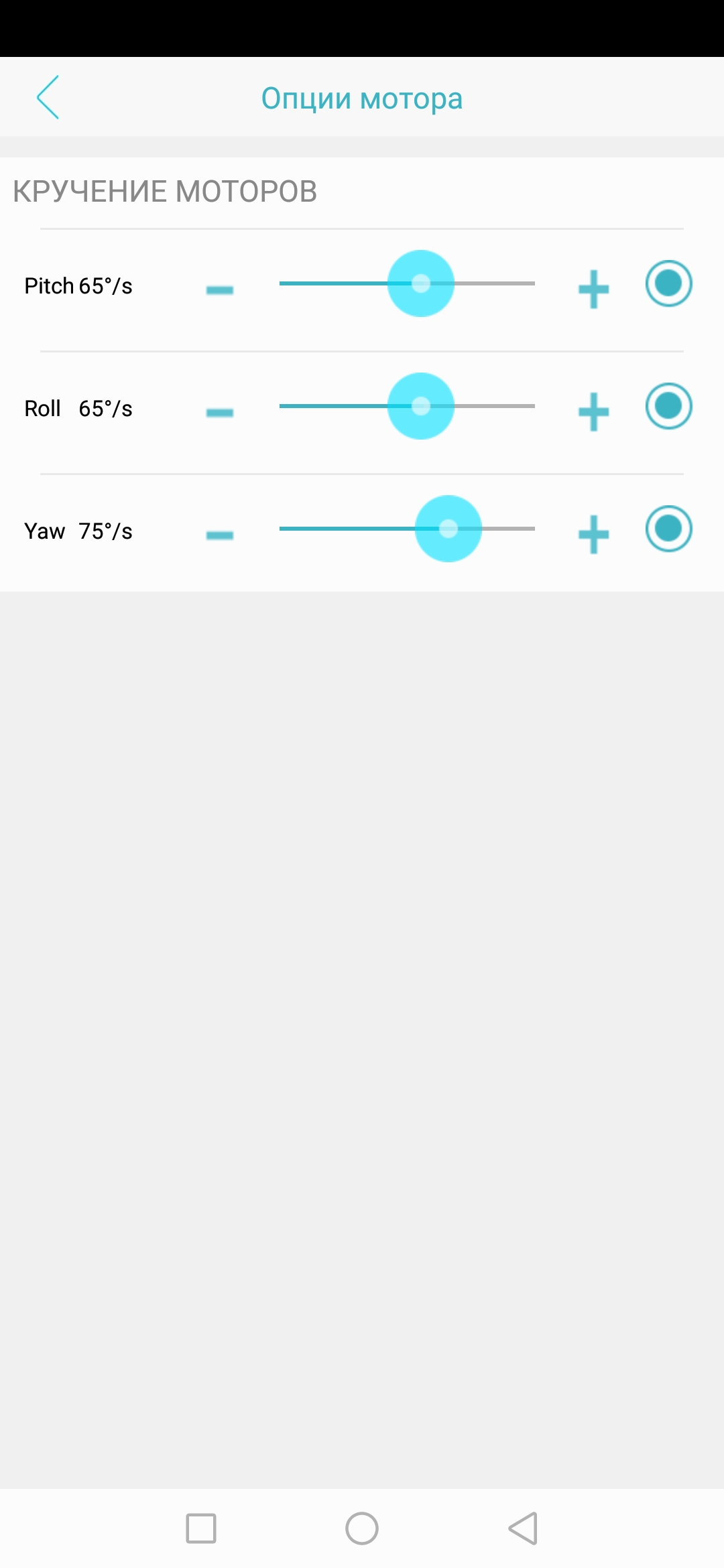Go to the system home screen
Image resolution: width=724 pixels, height=1568 pixels.
pyautogui.click(x=362, y=1528)
